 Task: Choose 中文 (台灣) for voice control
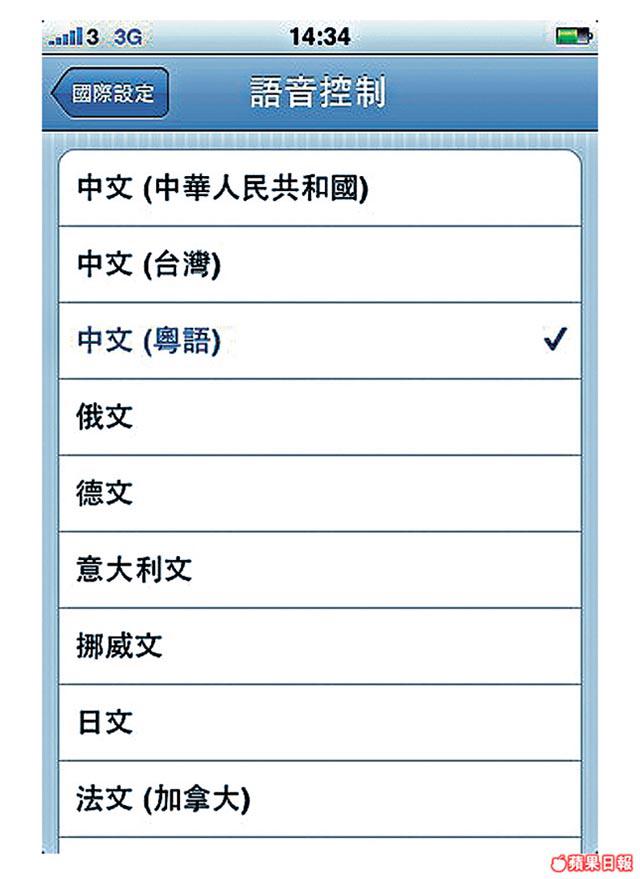(320, 265)
